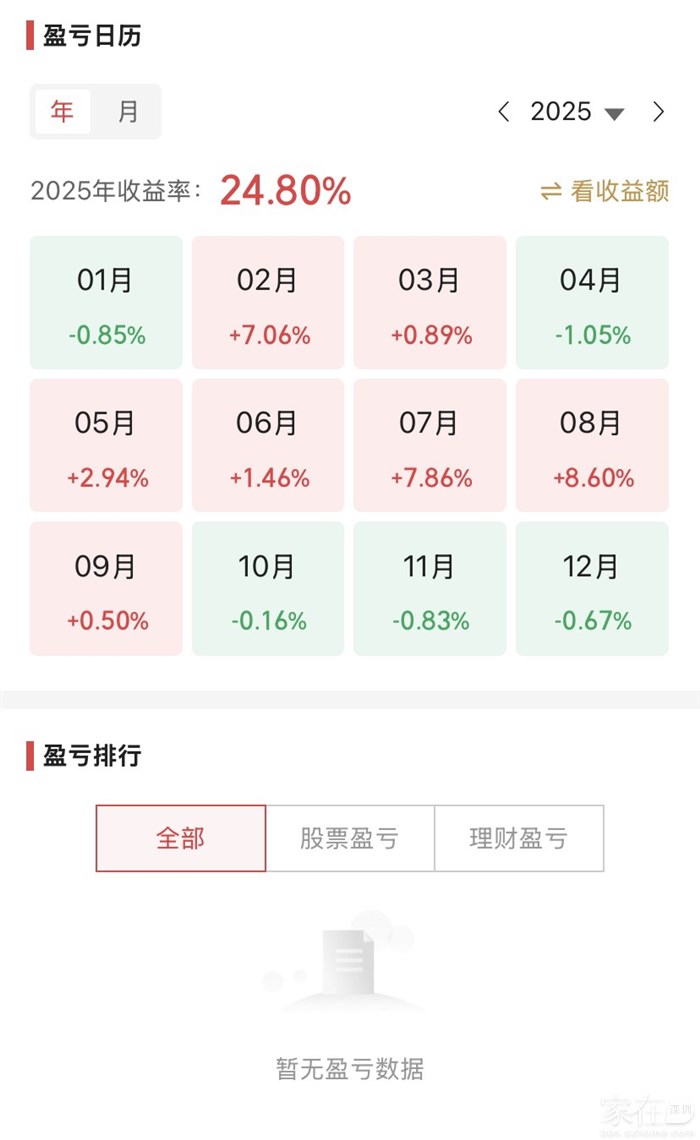Open the 01月 -0.85% tile
This screenshot has height=1140, width=700.
pyautogui.click(x=106, y=302)
